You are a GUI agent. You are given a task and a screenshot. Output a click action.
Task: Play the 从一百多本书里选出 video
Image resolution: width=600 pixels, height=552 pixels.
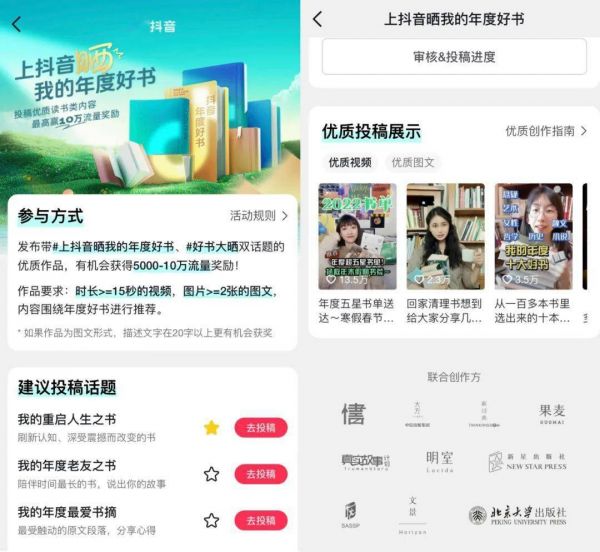click(533, 237)
